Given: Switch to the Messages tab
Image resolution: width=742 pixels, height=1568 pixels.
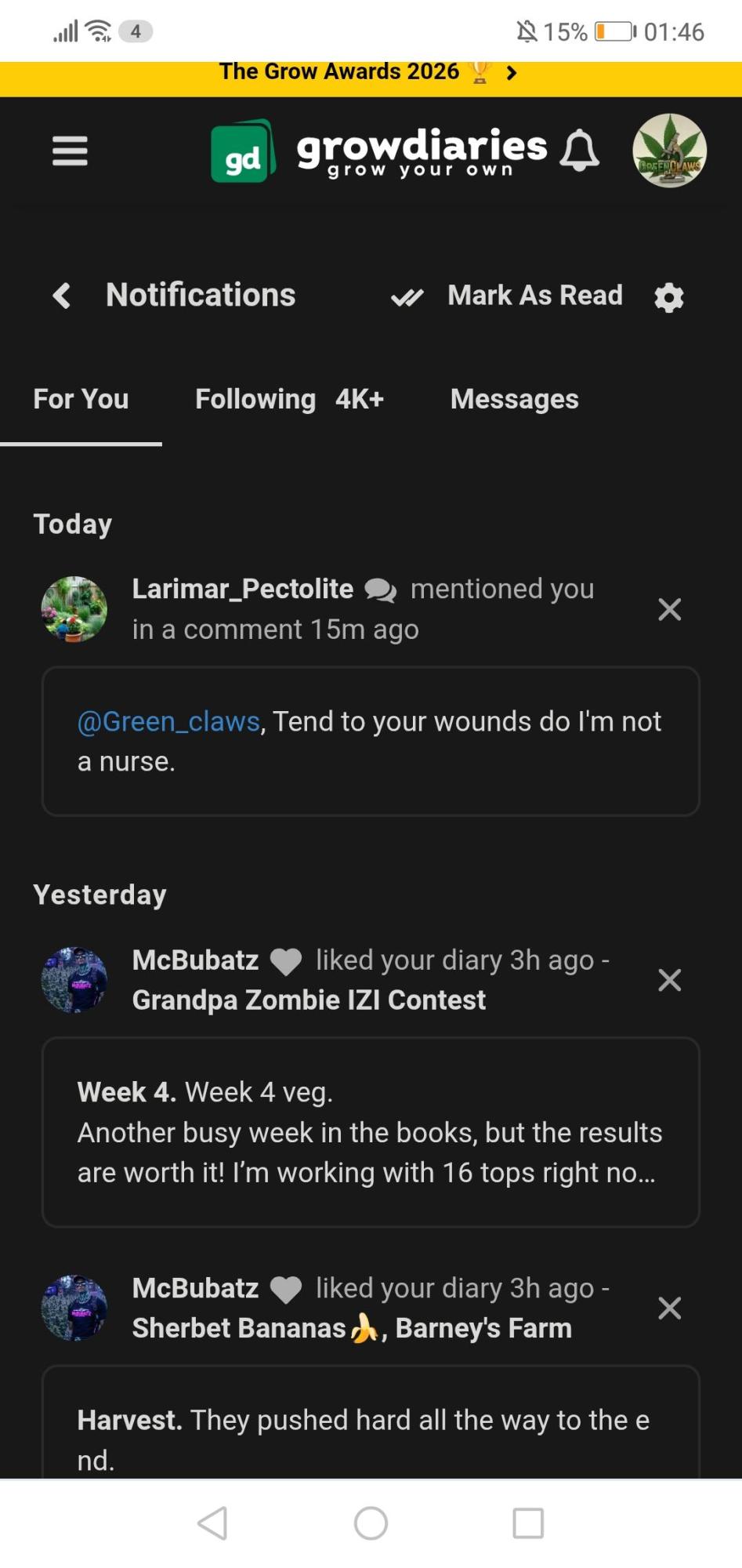Looking at the screenshot, I should pos(514,399).
